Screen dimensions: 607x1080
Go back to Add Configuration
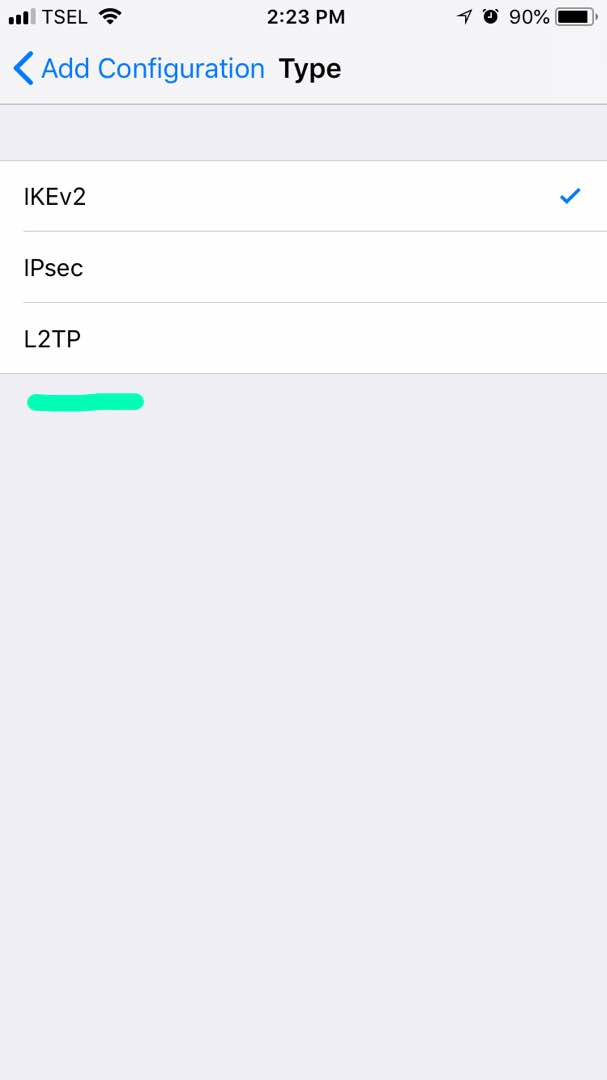click(x=138, y=69)
